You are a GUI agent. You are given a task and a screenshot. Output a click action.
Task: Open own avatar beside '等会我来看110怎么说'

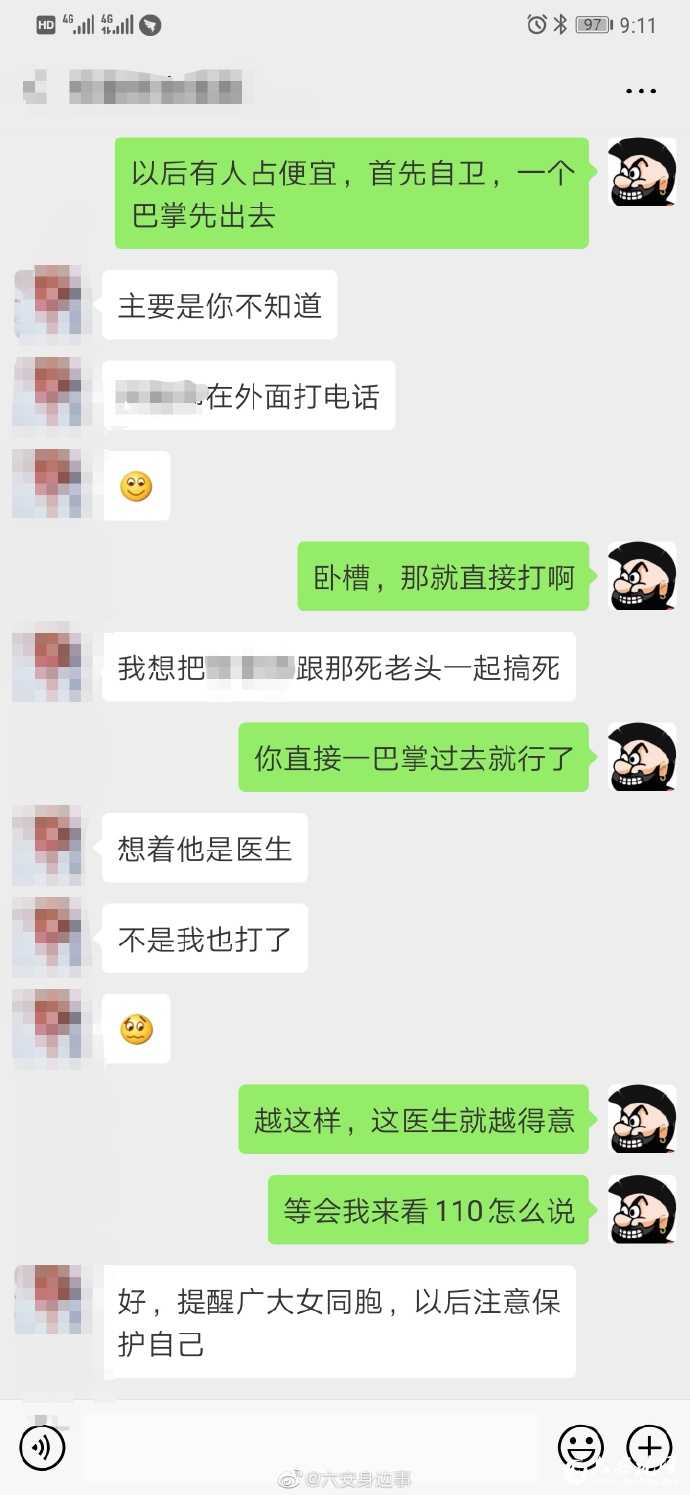(x=642, y=1210)
